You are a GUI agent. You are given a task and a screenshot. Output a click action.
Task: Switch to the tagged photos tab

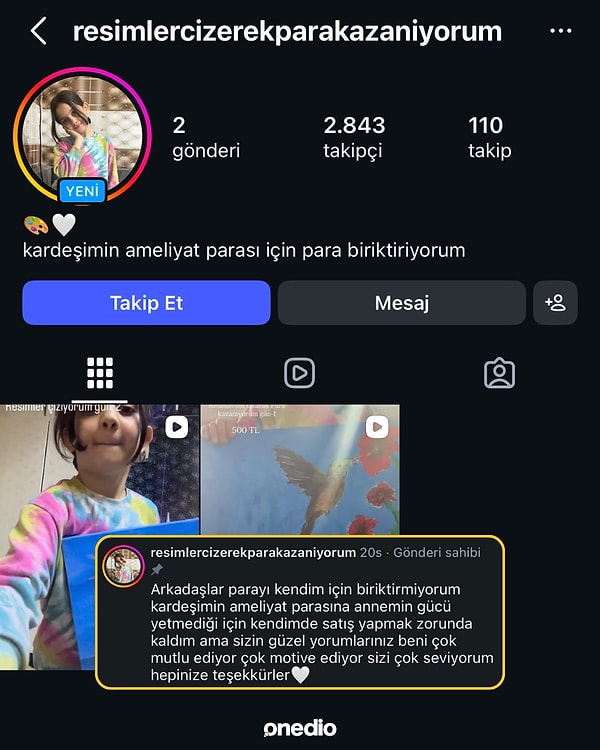499,373
